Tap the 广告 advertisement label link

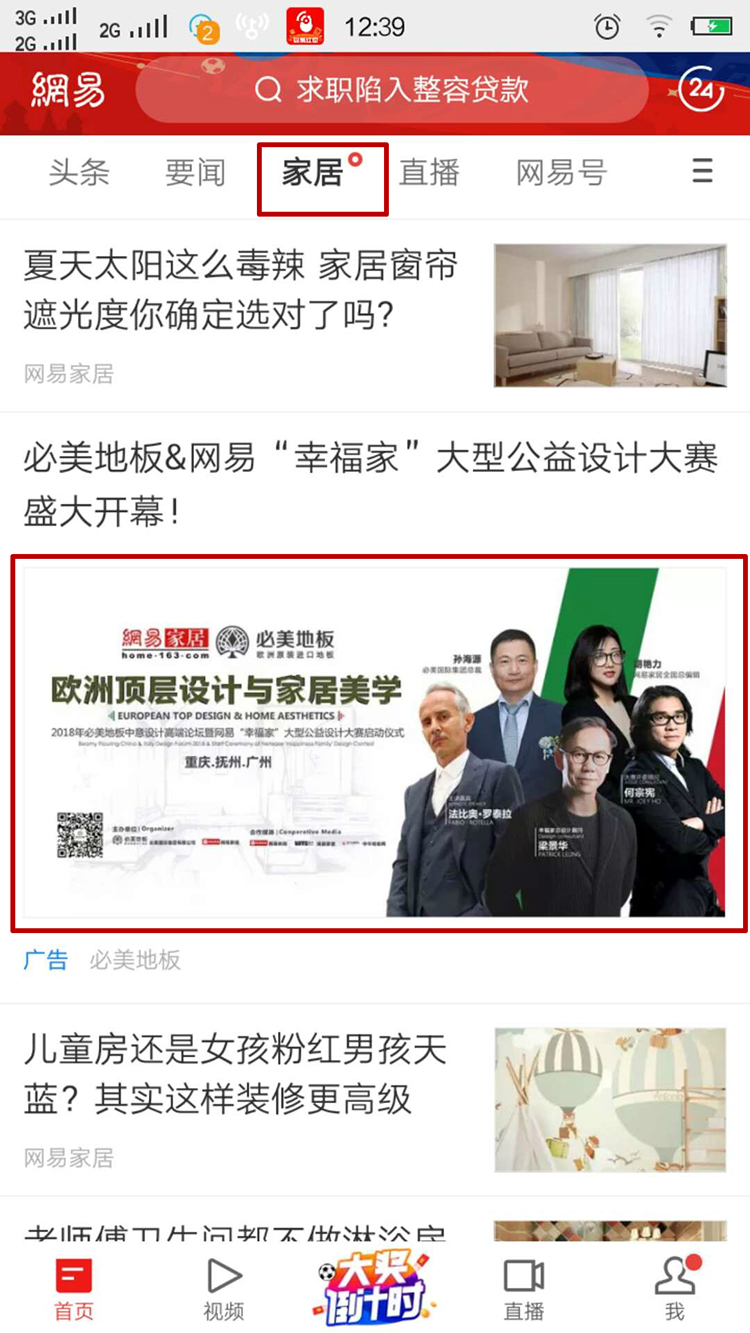point(45,960)
